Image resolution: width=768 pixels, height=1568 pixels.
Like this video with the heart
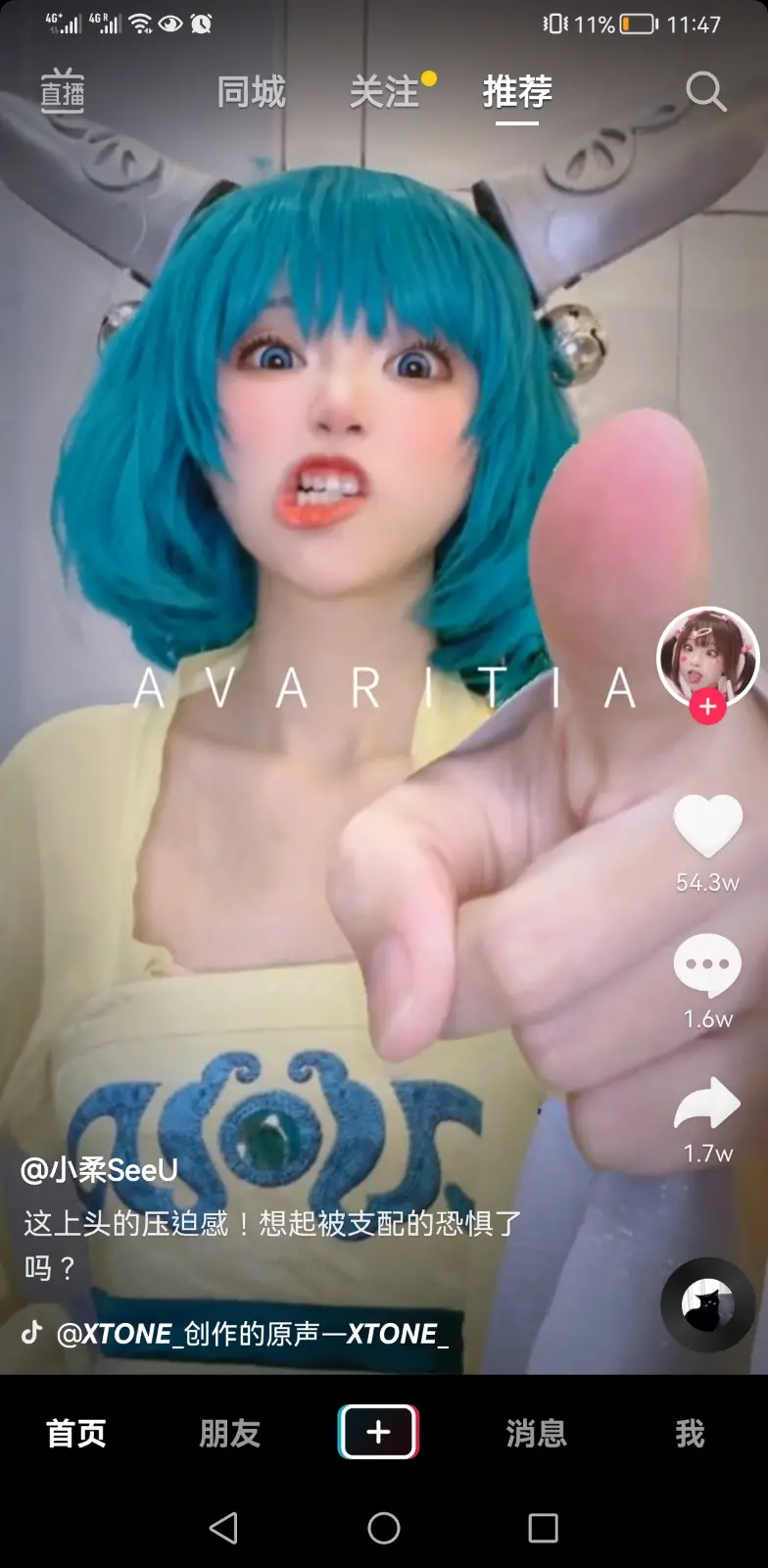click(707, 825)
